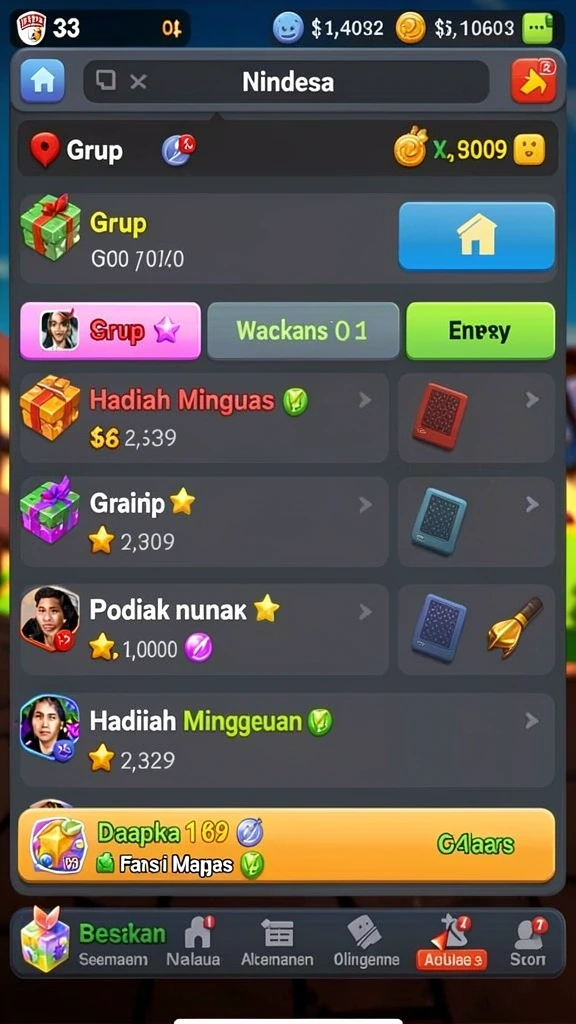This screenshot has width=576, height=1024.
Task: Open the Besikan Seemaem bottom tab
Action: [91, 945]
